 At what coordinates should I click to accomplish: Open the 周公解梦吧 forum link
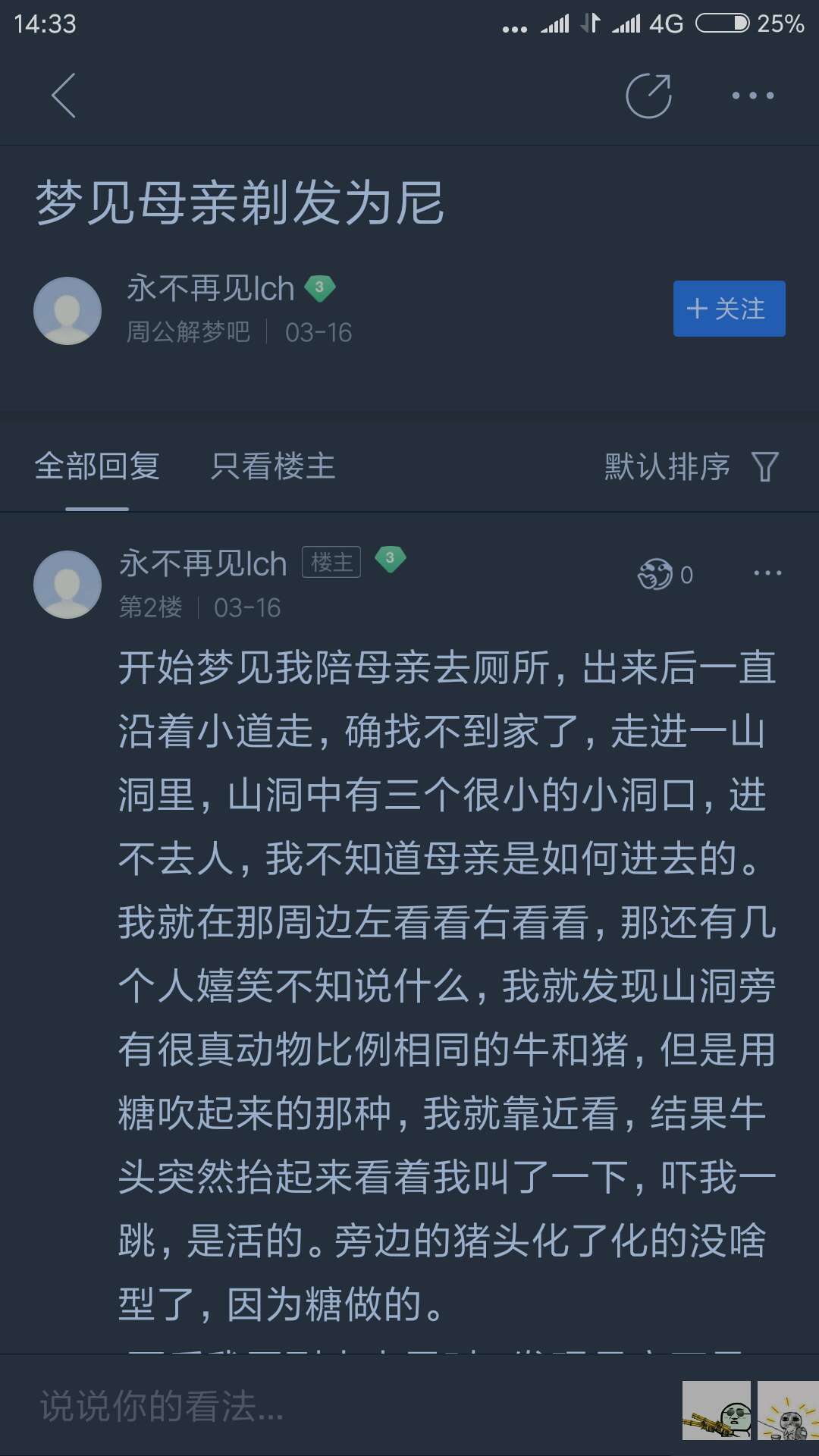[188, 332]
